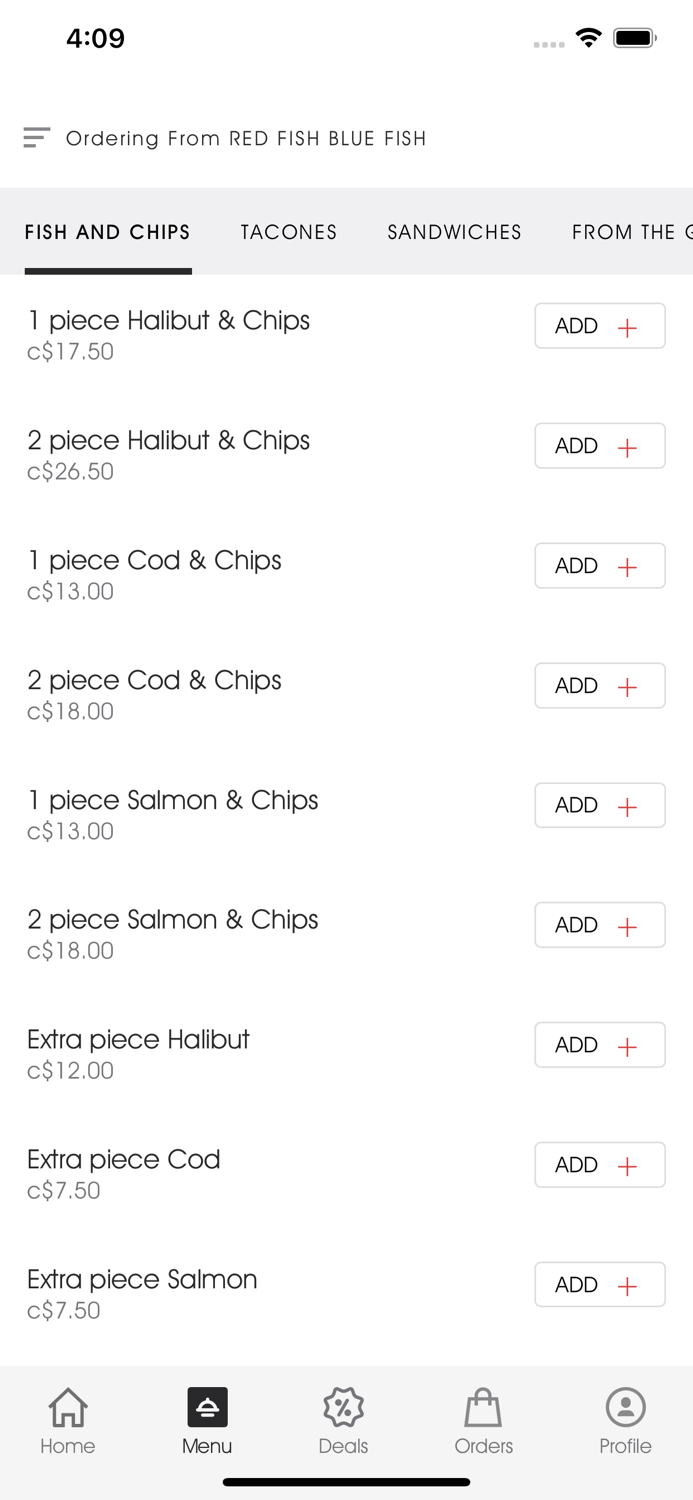Add an Extra piece Halibut
This screenshot has width=693, height=1500.
pyautogui.click(x=599, y=1045)
